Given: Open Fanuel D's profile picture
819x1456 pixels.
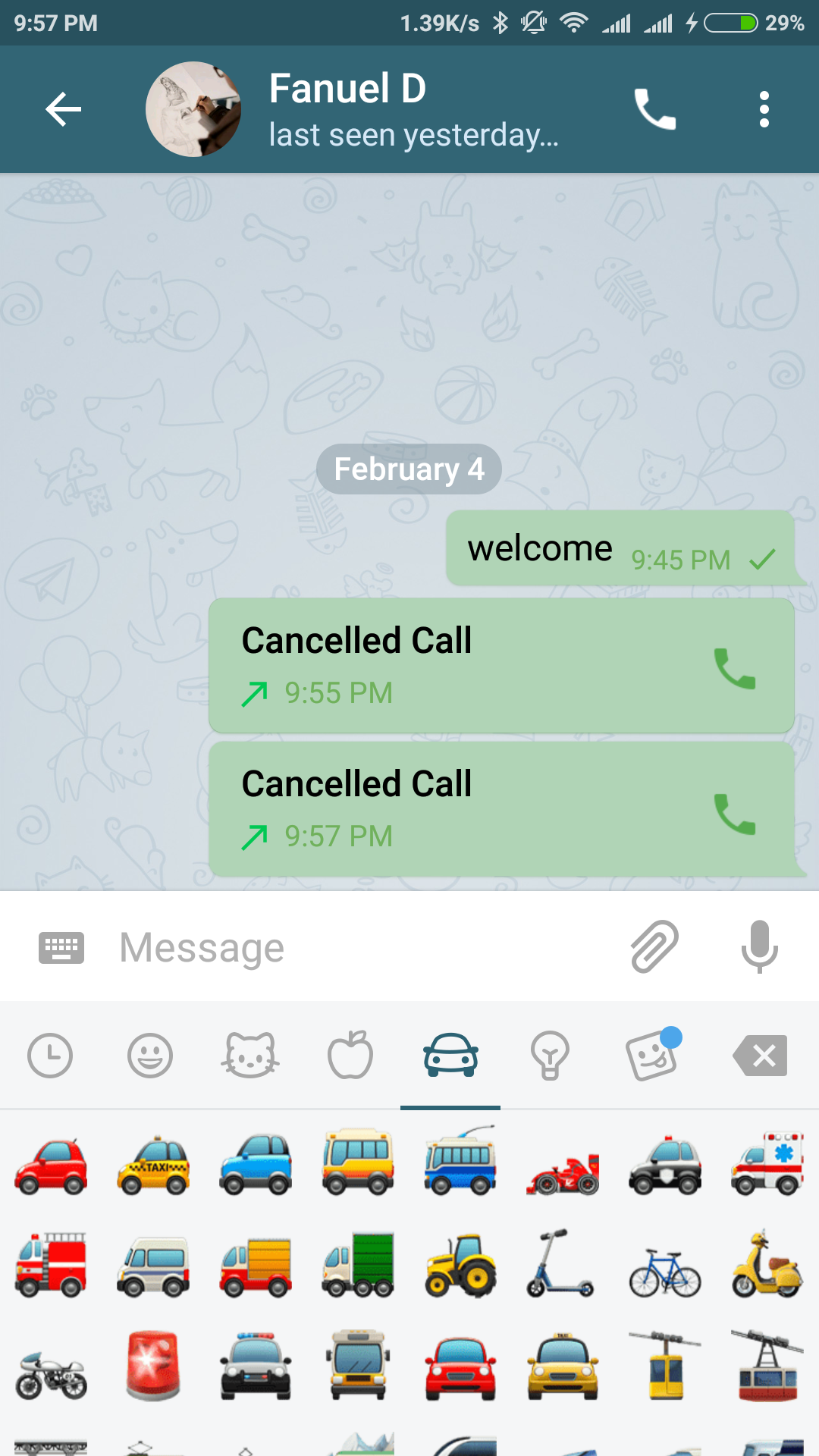Looking at the screenshot, I should [x=193, y=109].
